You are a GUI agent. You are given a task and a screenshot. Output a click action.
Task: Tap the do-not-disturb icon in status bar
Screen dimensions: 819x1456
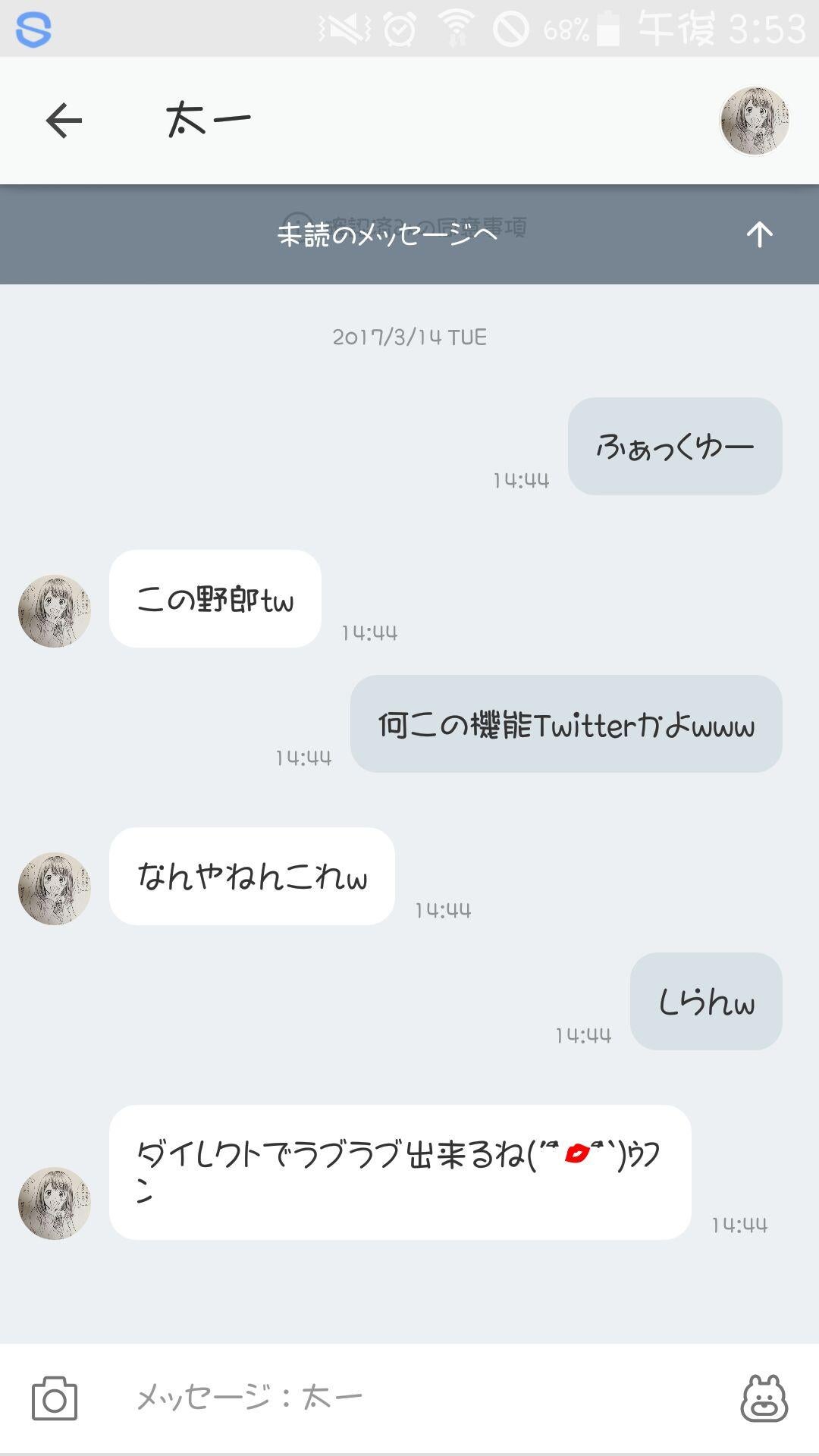pyautogui.click(x=511, y=29)
